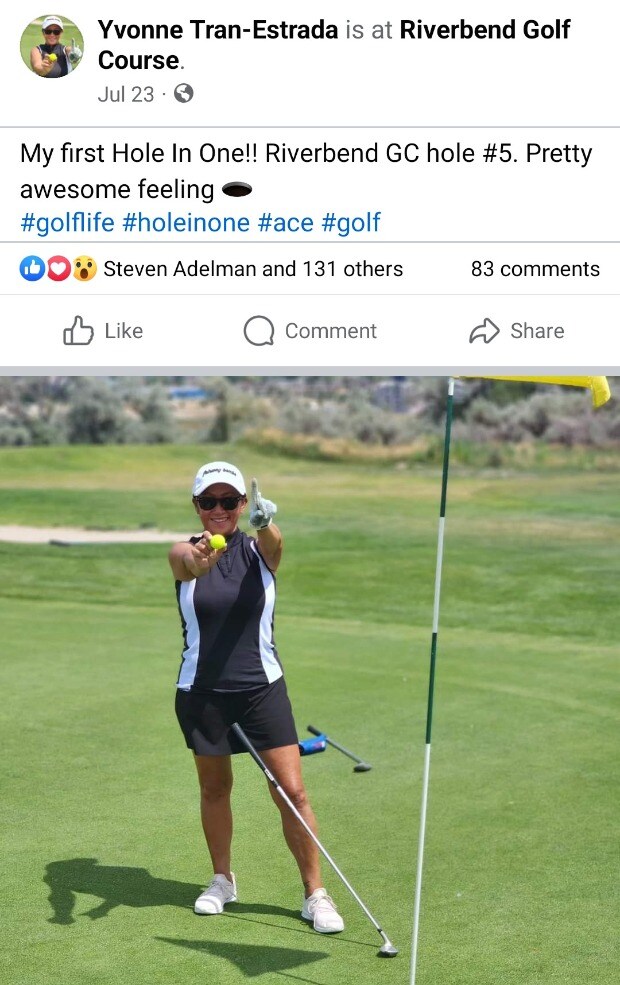
Task: Open the golf course photo full screen
Action: pos(310,680)
